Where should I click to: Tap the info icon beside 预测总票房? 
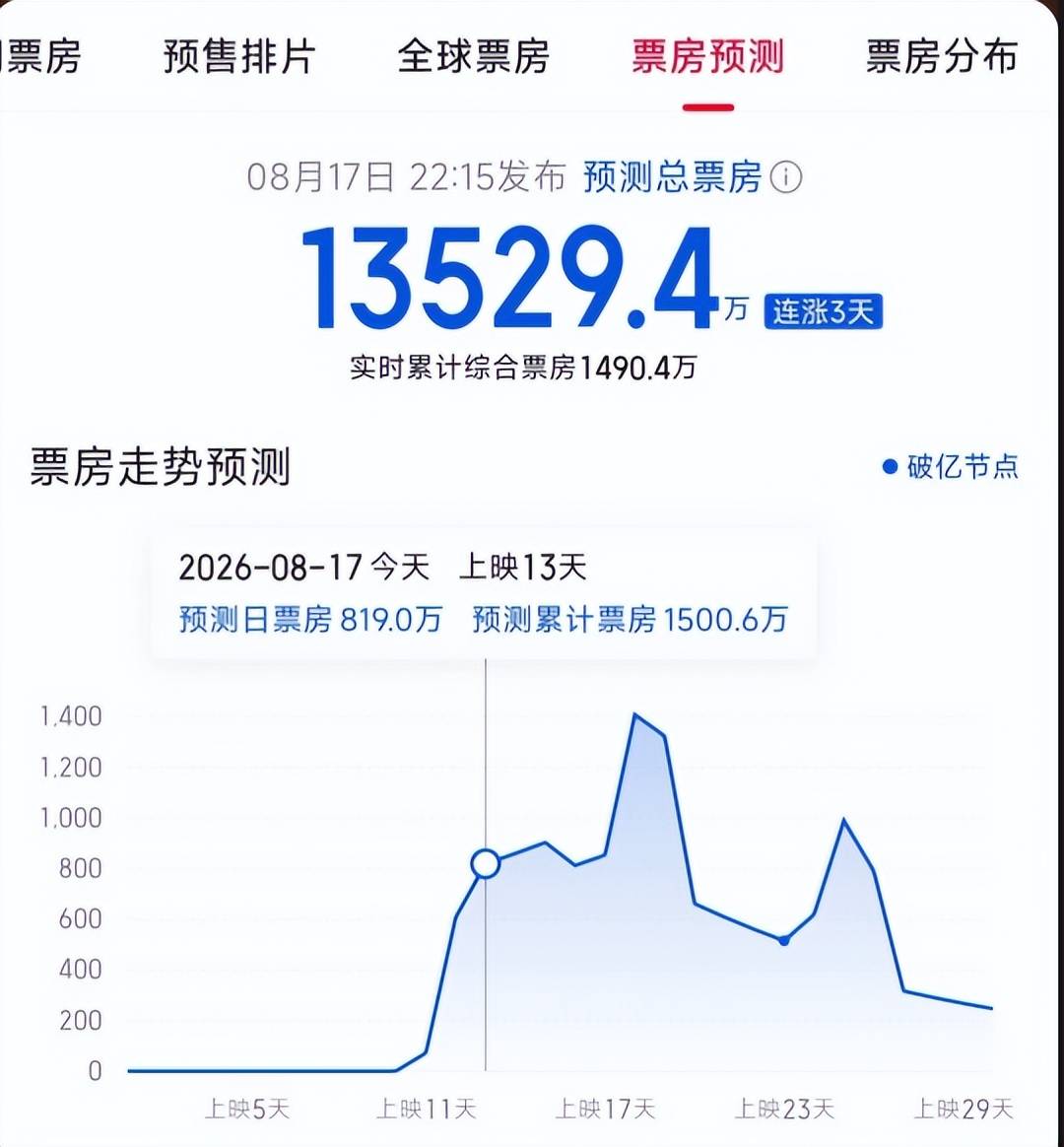click(x=786, y=177)
